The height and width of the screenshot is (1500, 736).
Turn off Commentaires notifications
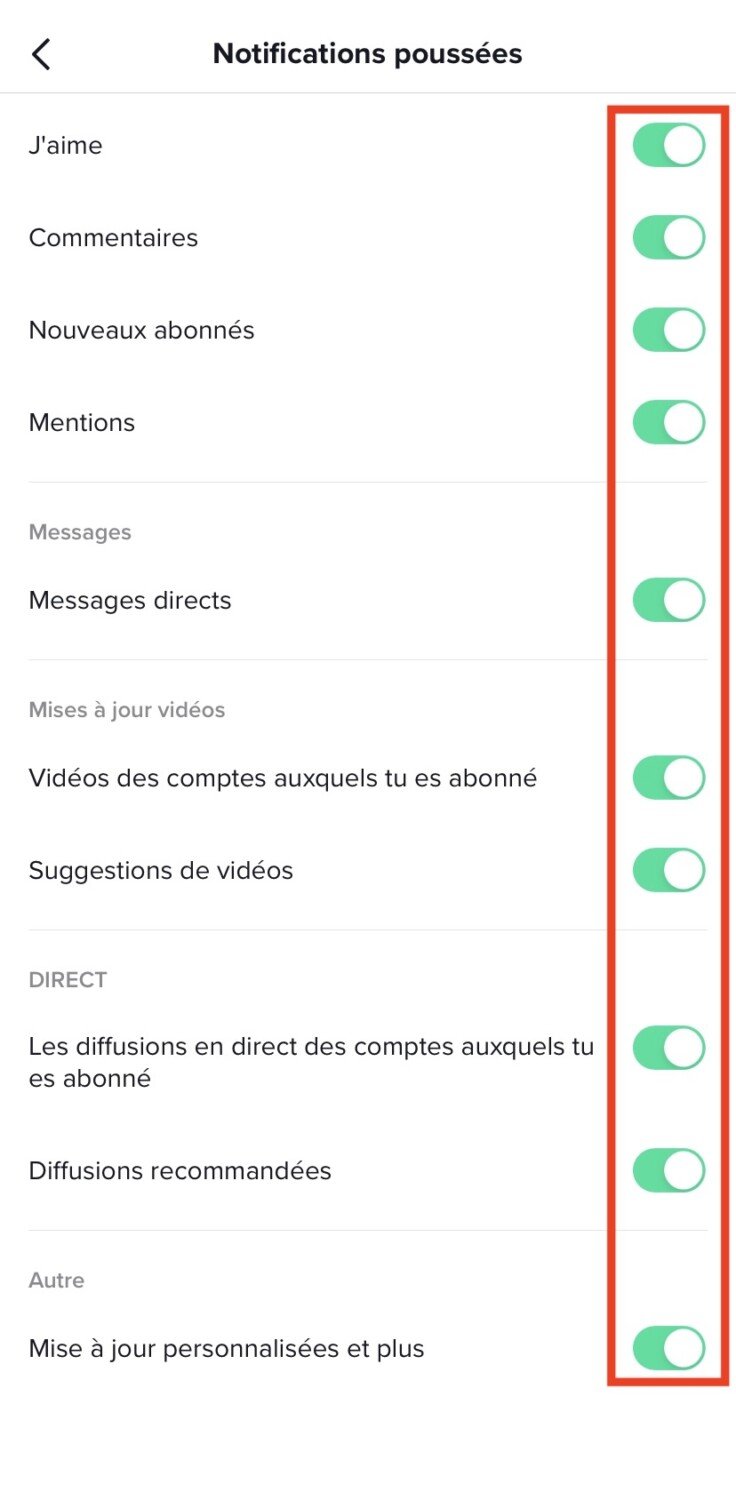[668, 238]
